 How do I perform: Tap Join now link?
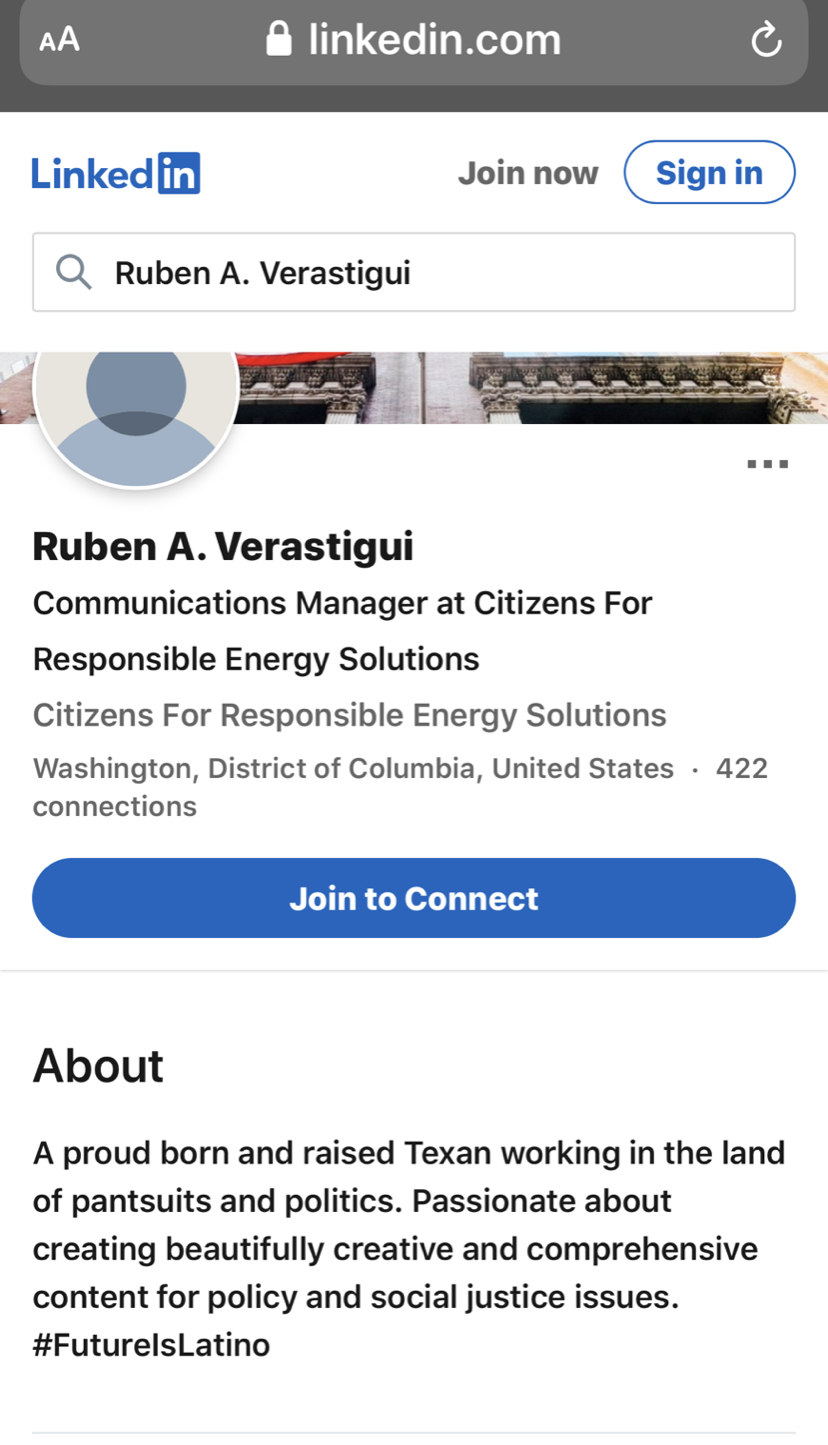(x=528, y=173)
